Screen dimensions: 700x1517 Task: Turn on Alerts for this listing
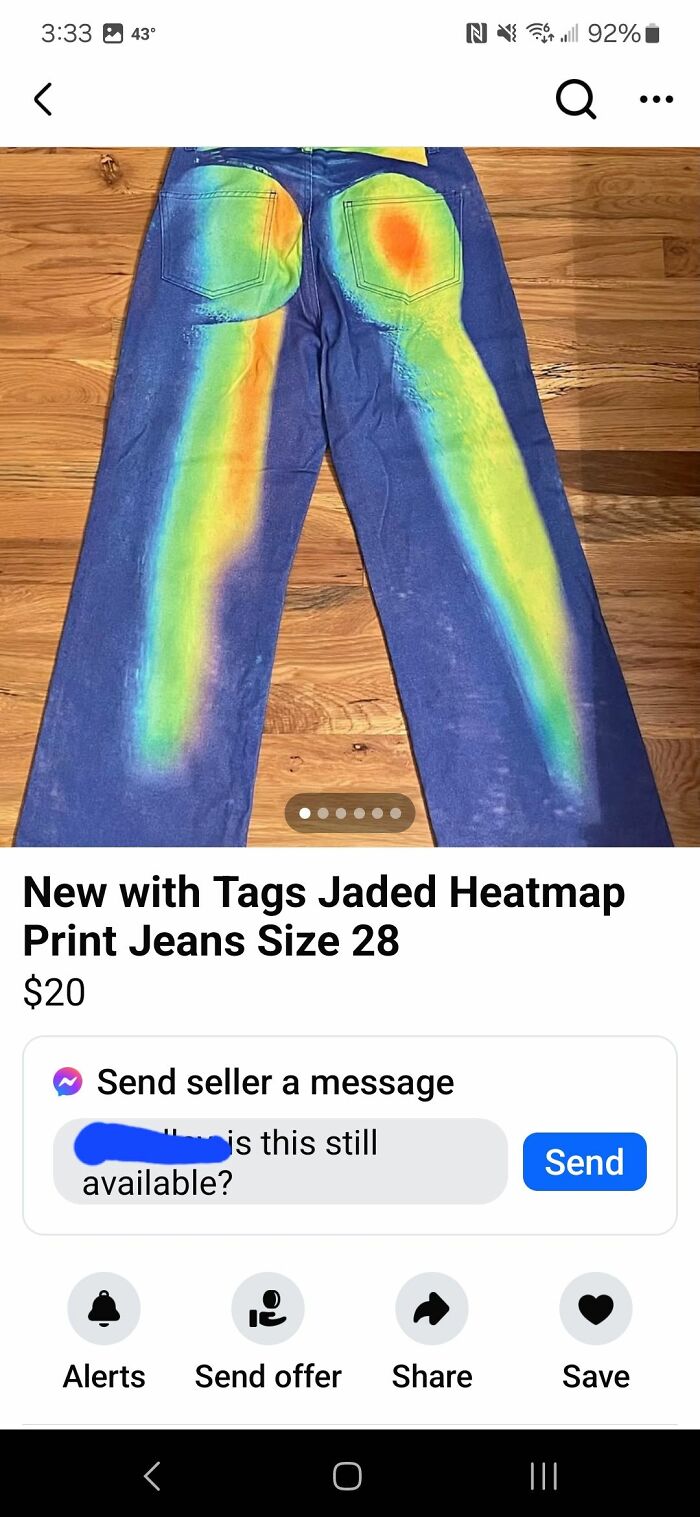point(104,1309)
